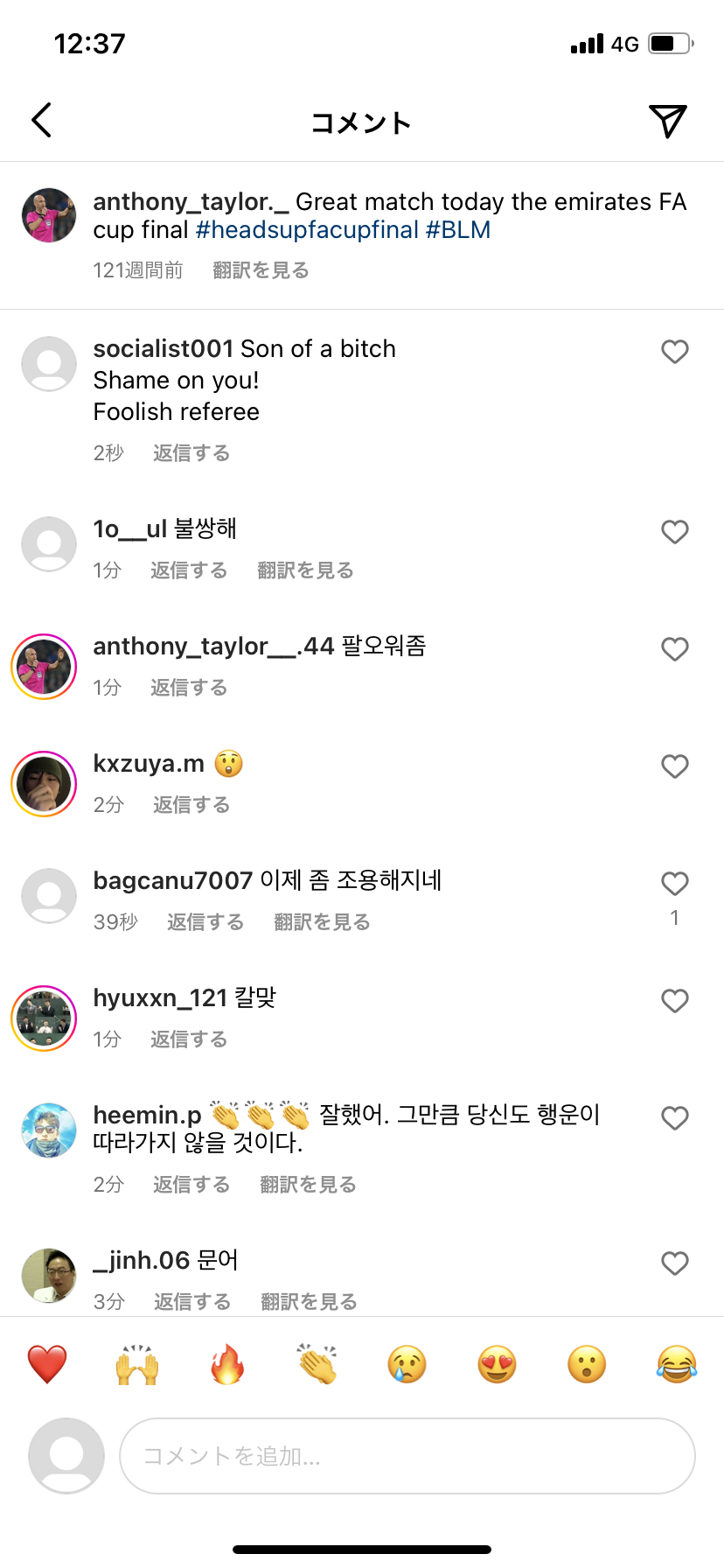
Task: Like the comment by 1o__ul
Action: 674,532
